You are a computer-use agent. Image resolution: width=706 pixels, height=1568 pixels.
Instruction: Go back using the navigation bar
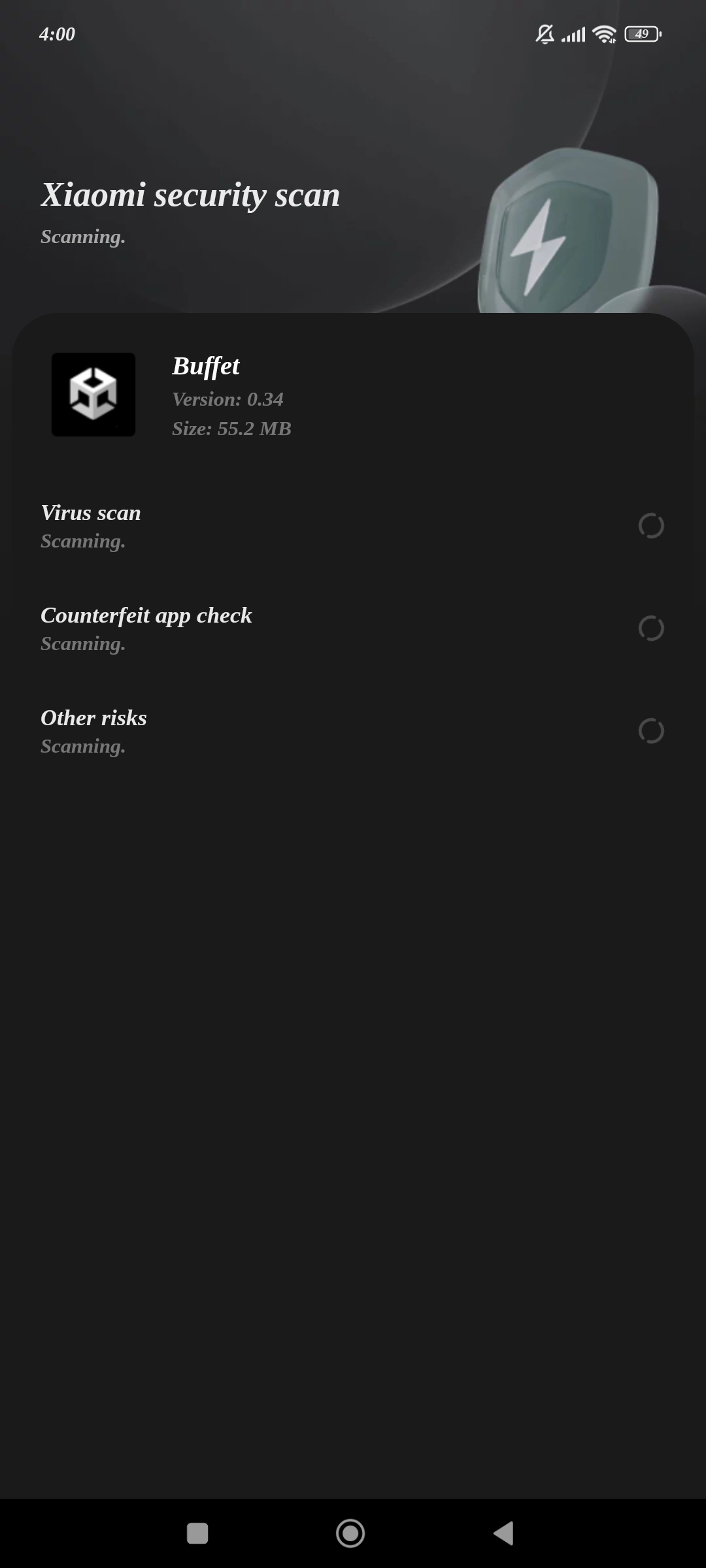point(503,1533)
